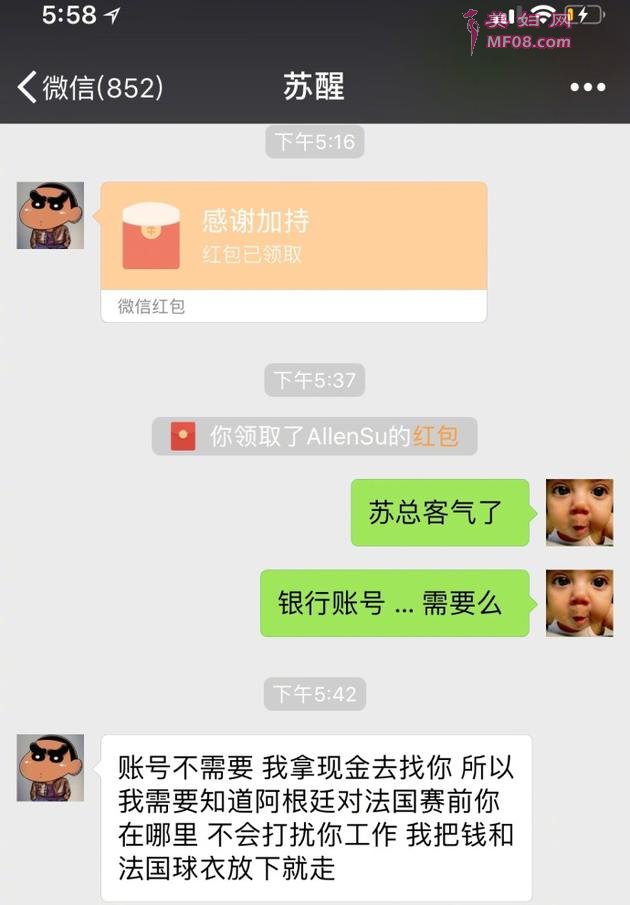Open 苏醒's avatar beside the red packet
Viewport: 630px width, 905px height.
pos(50,215)
